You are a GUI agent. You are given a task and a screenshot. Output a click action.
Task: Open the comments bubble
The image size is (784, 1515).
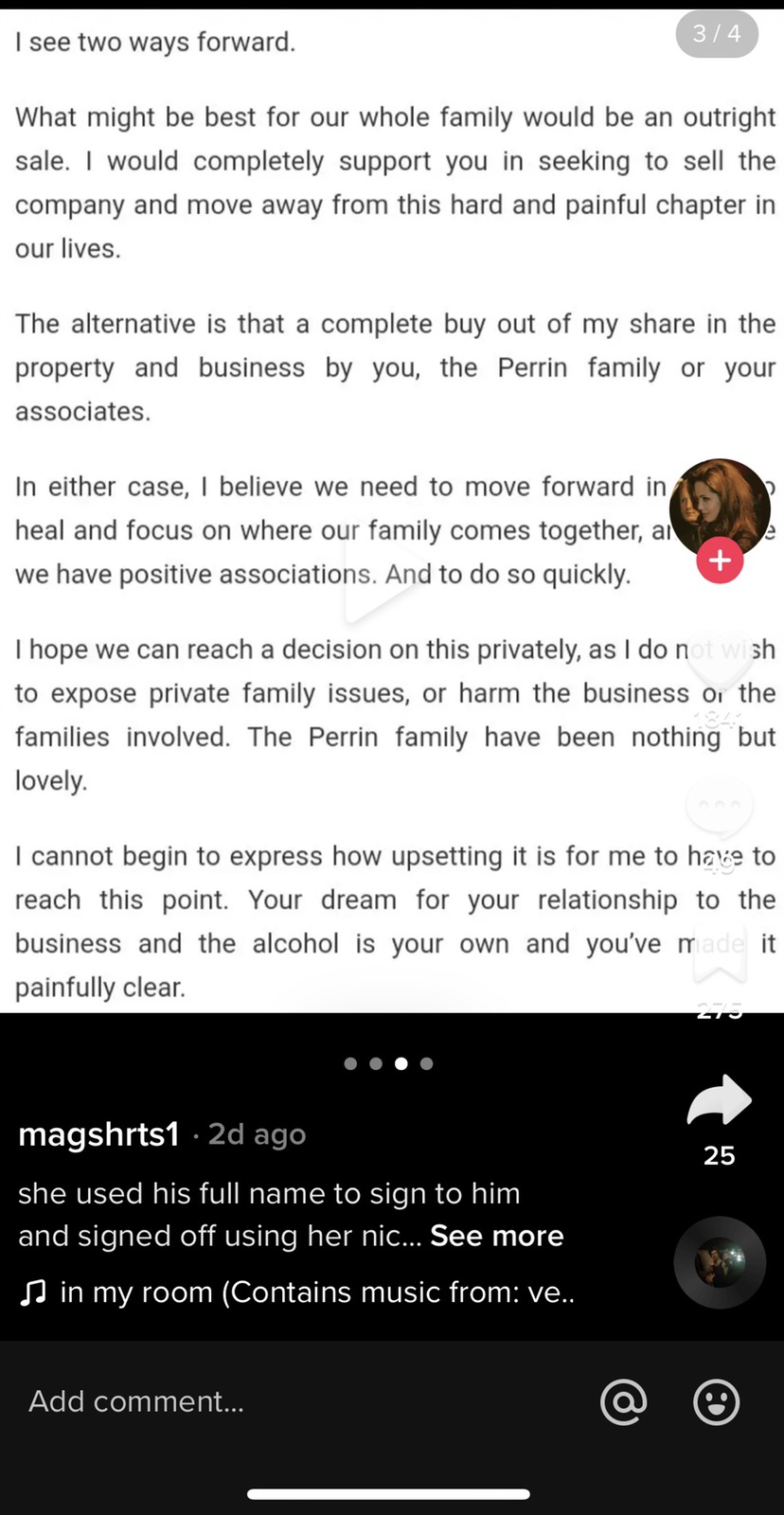click(x=720, y=808)
